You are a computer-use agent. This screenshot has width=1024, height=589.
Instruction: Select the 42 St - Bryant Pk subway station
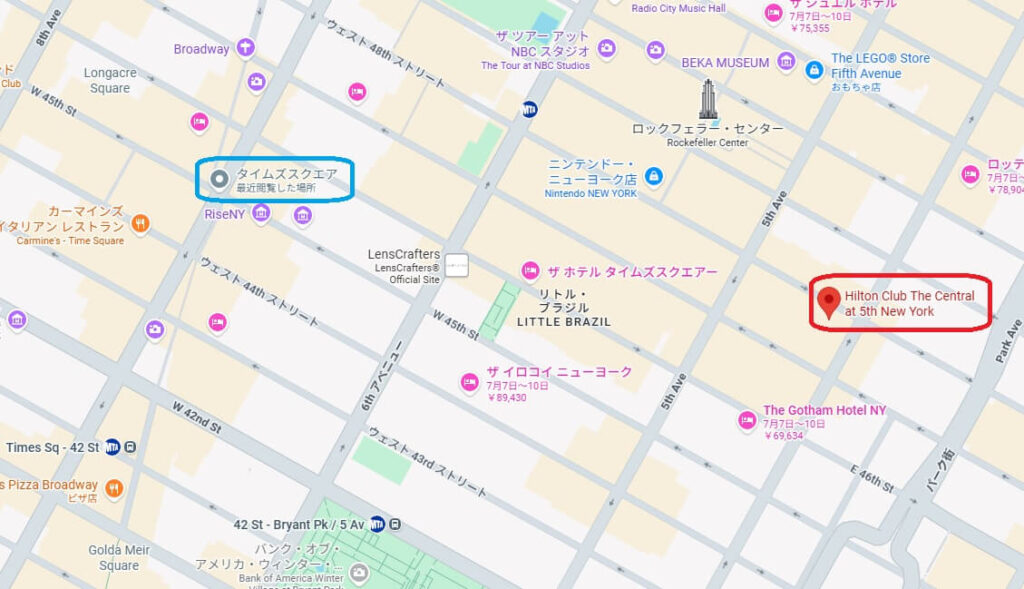pyautogui.click(x=377, y=523)
